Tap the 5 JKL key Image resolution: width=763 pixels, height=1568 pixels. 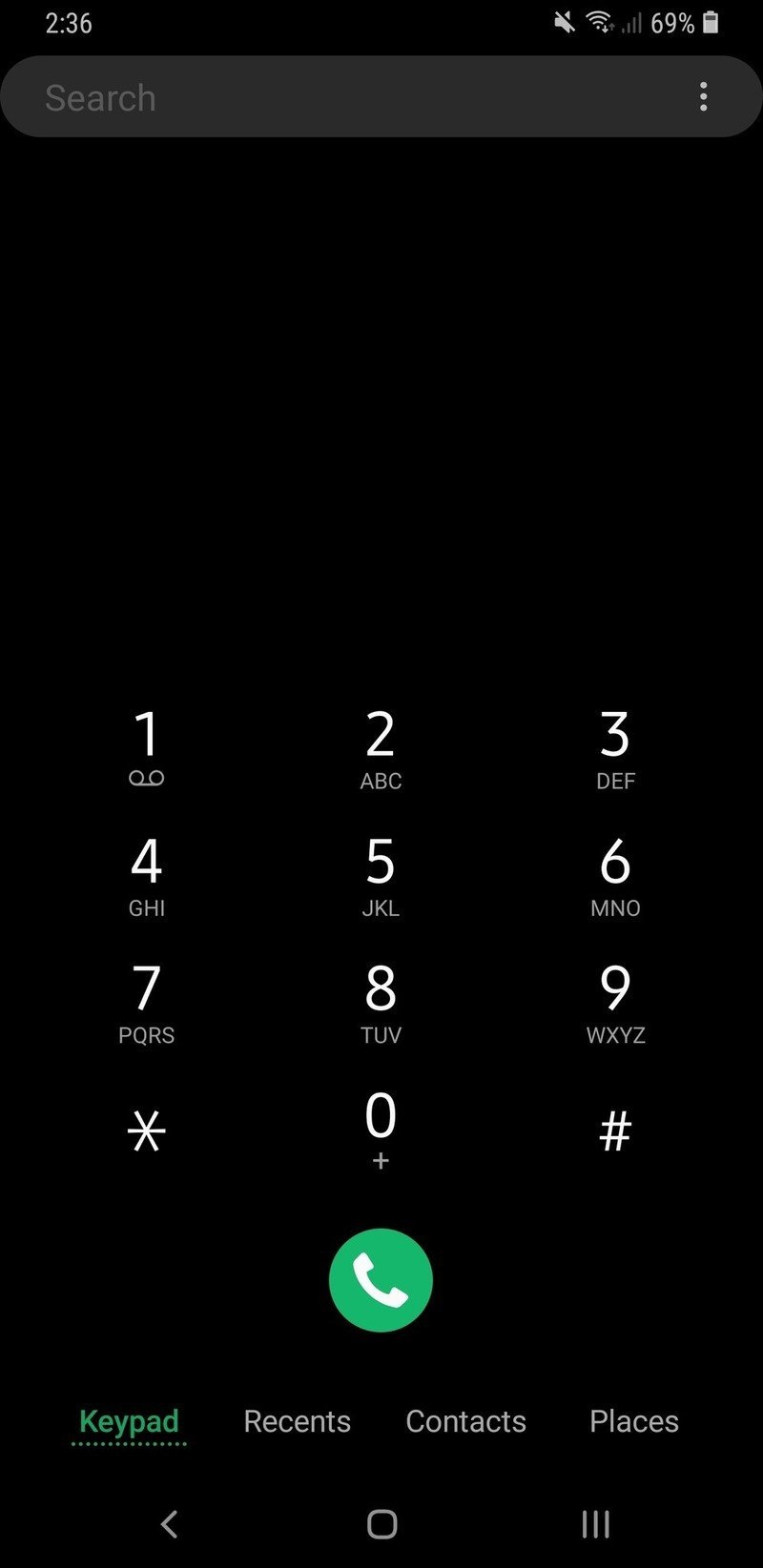(x=381, y=876)
